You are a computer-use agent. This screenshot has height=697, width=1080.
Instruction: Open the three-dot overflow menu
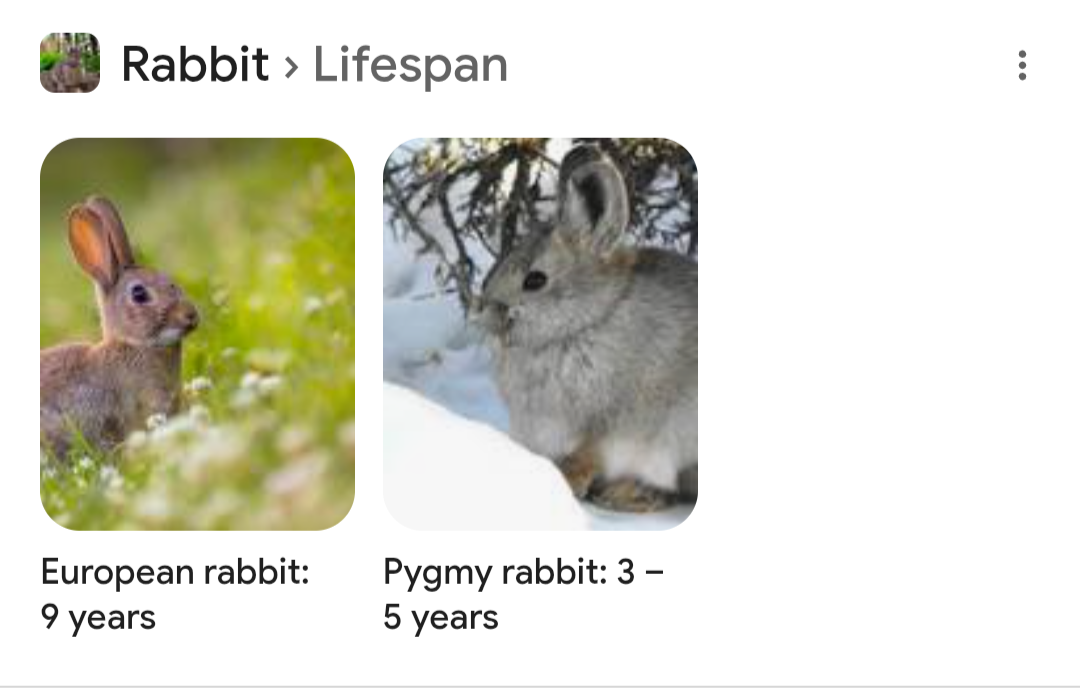click(x=1021, y=66)
